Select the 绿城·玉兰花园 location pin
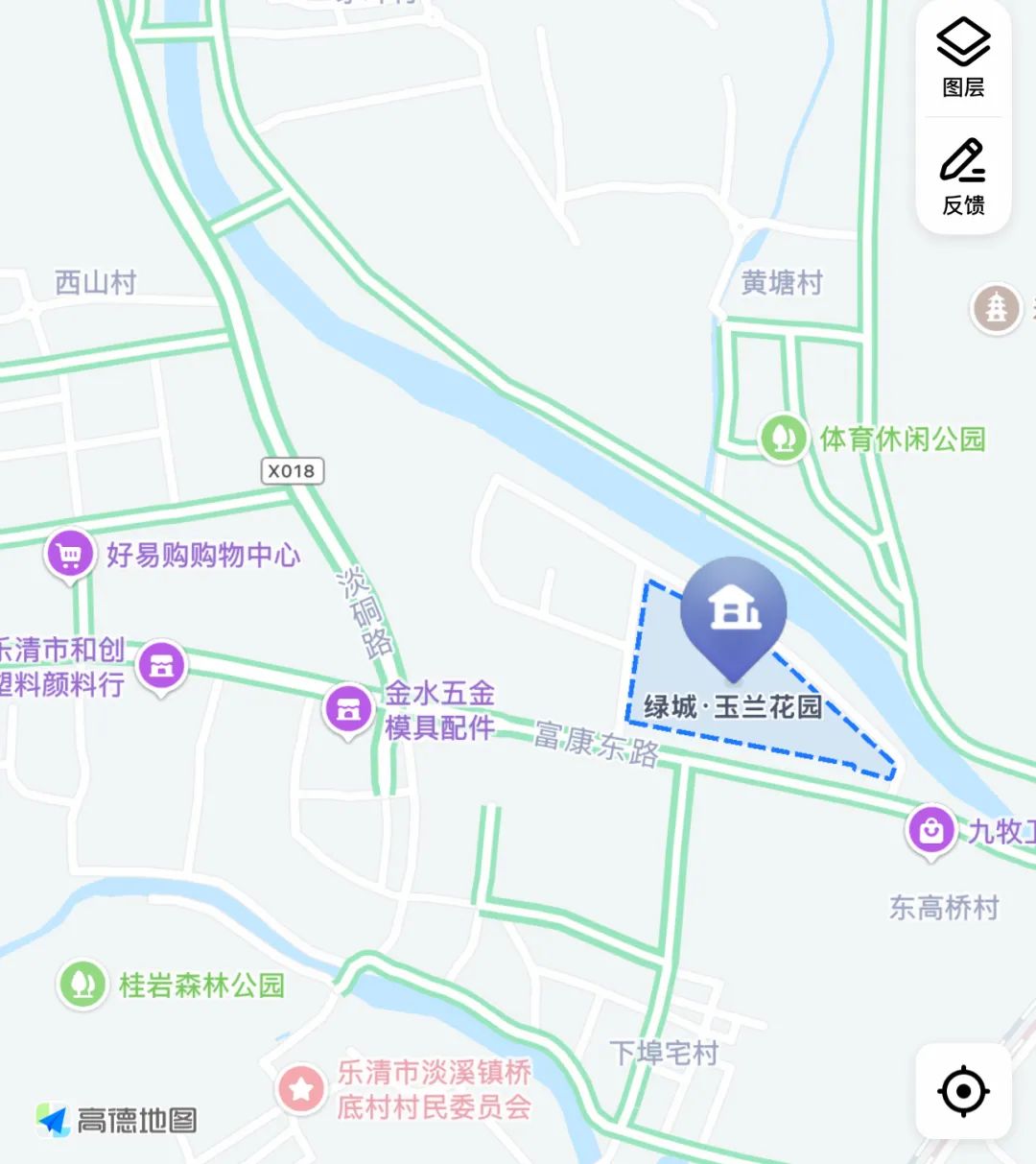The image size is (1036, 1164). coord(734,611)
